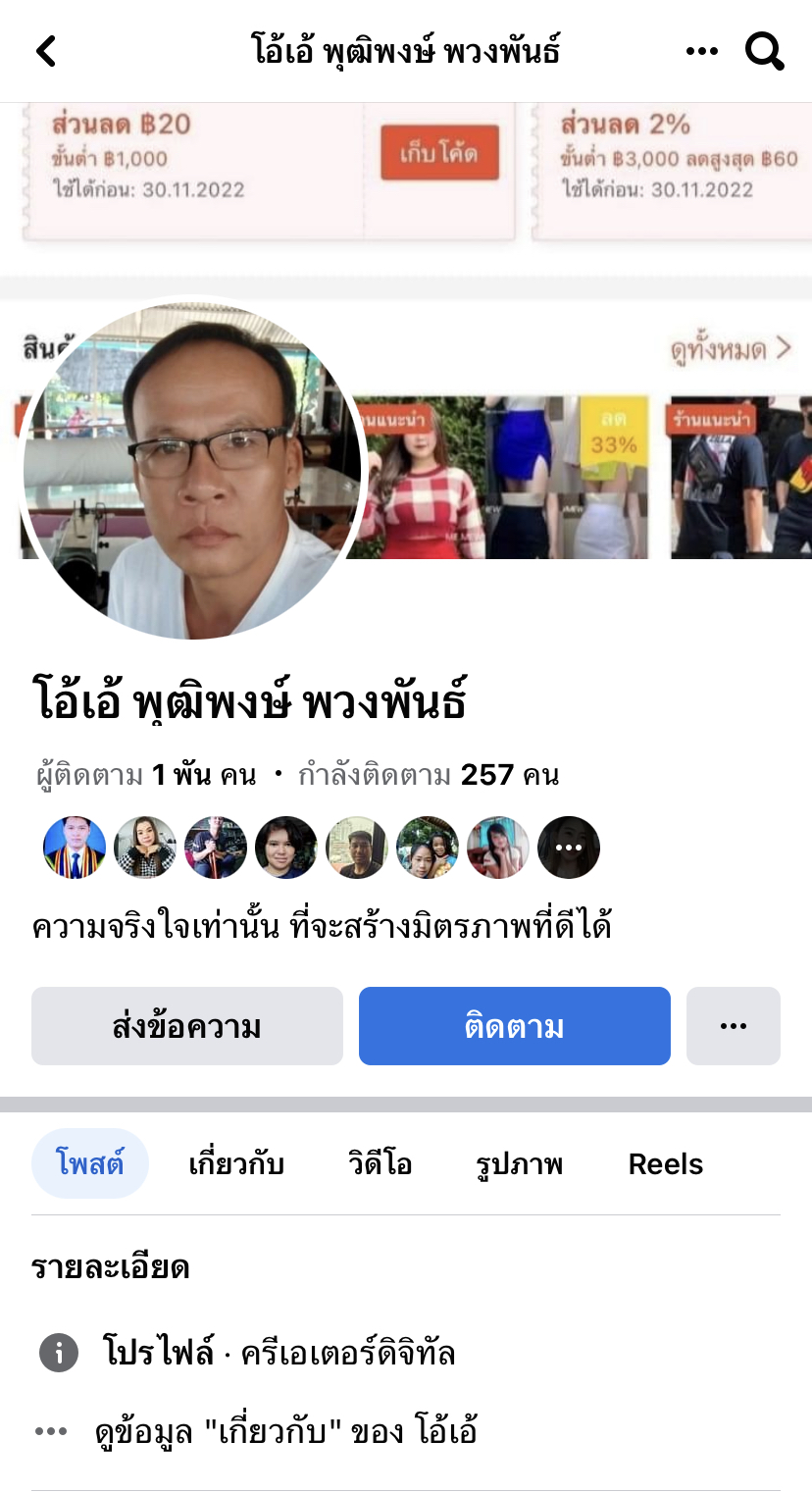
Task: View the followers avatar list
Action: click(x=322, y=848)
